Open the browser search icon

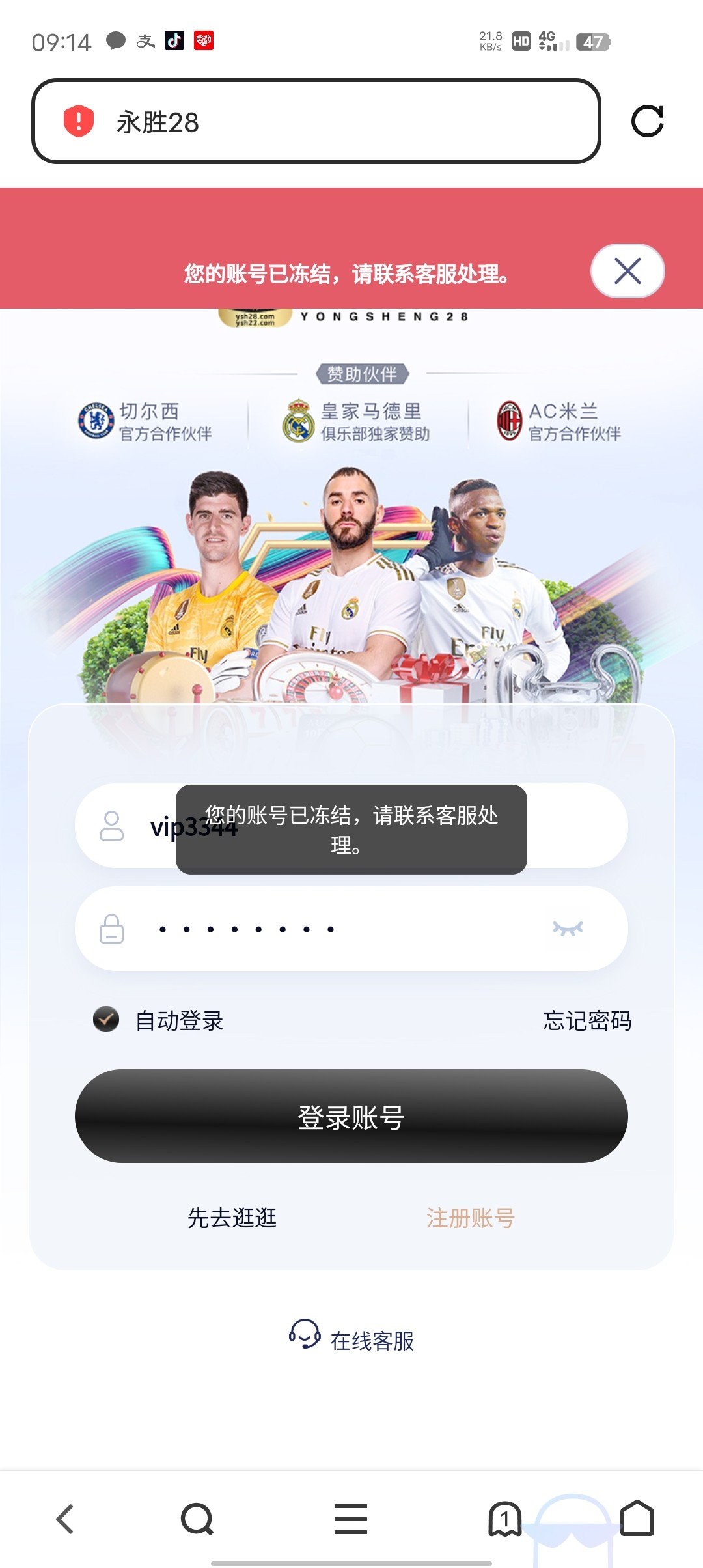click(197, 1519)
